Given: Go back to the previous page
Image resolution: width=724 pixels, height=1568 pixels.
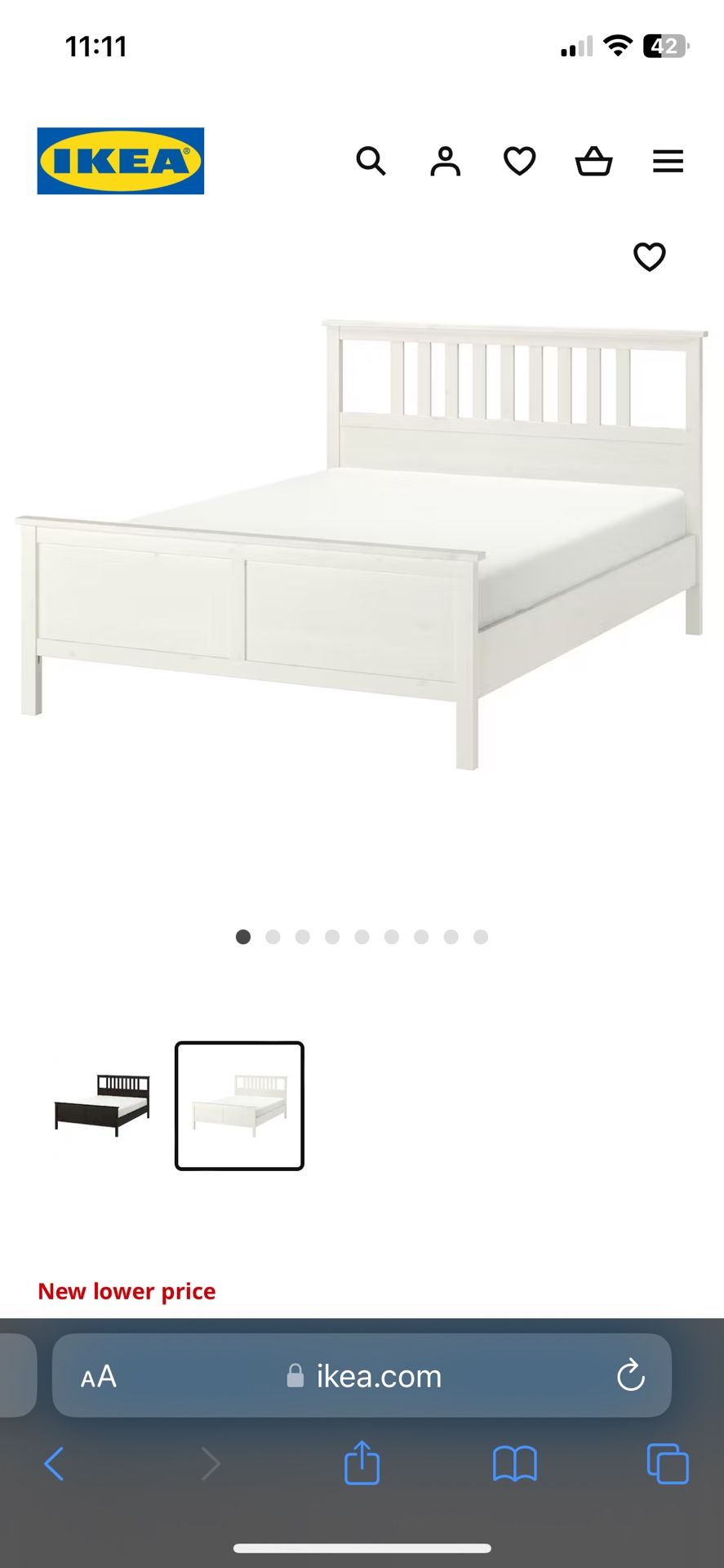Looking at the screenshot, I should 54,1463.
